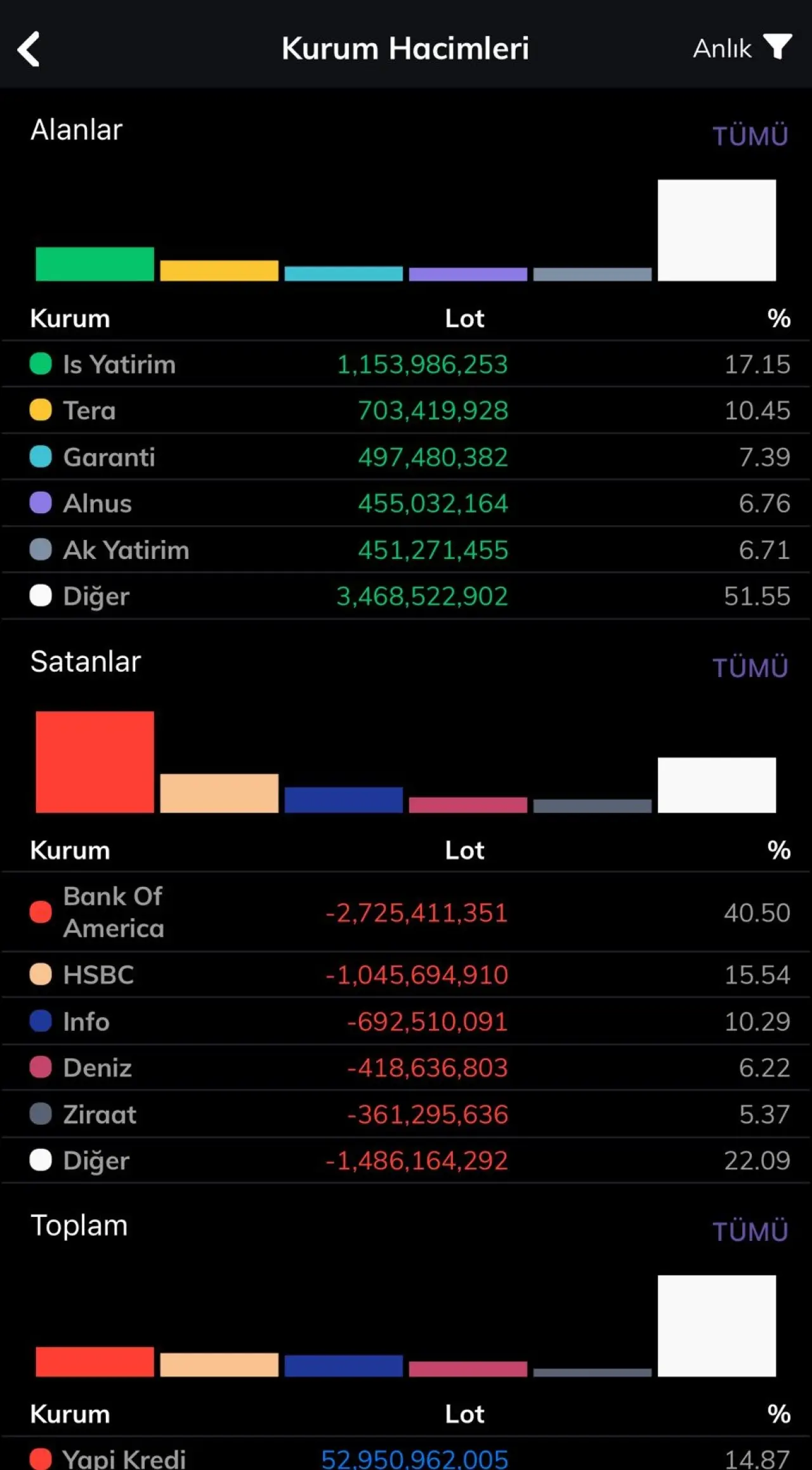Open full Toplam list via TÜMÜ
This screenshot has height=1470, width=812.
750,1231
